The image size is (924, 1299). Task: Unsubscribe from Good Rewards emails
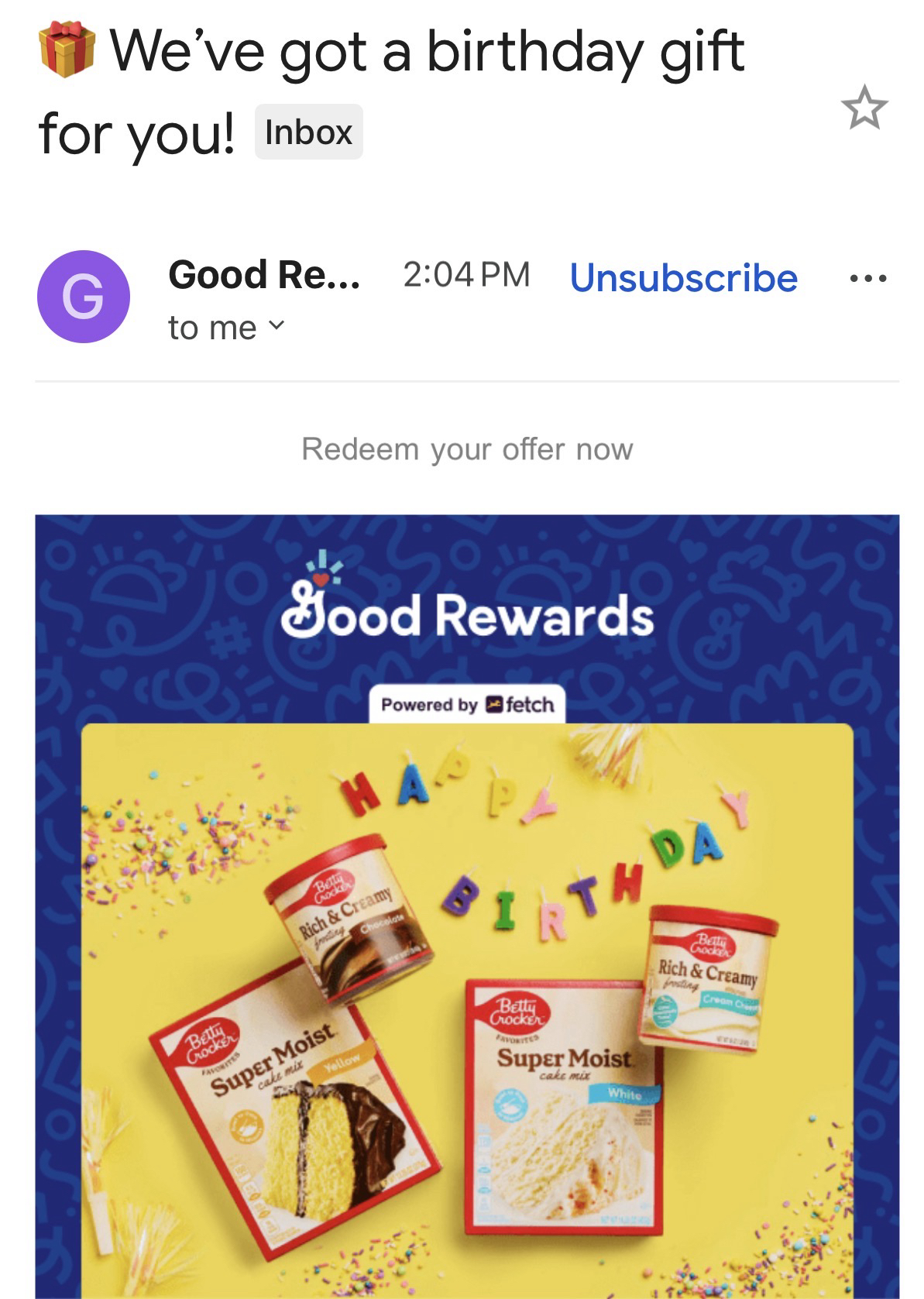click(x=683, y=277)
